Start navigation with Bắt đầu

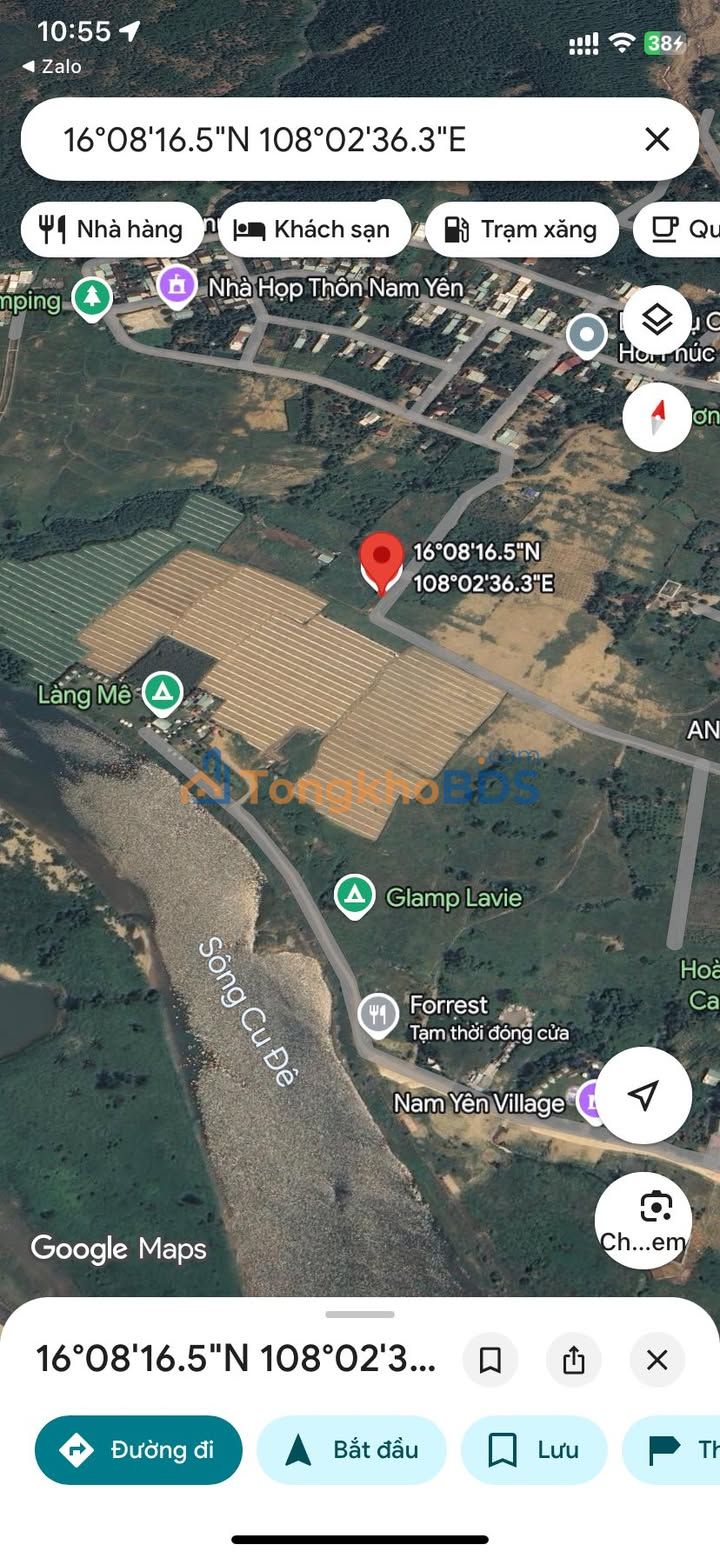pyautogui.click(x=351, y=1450)
